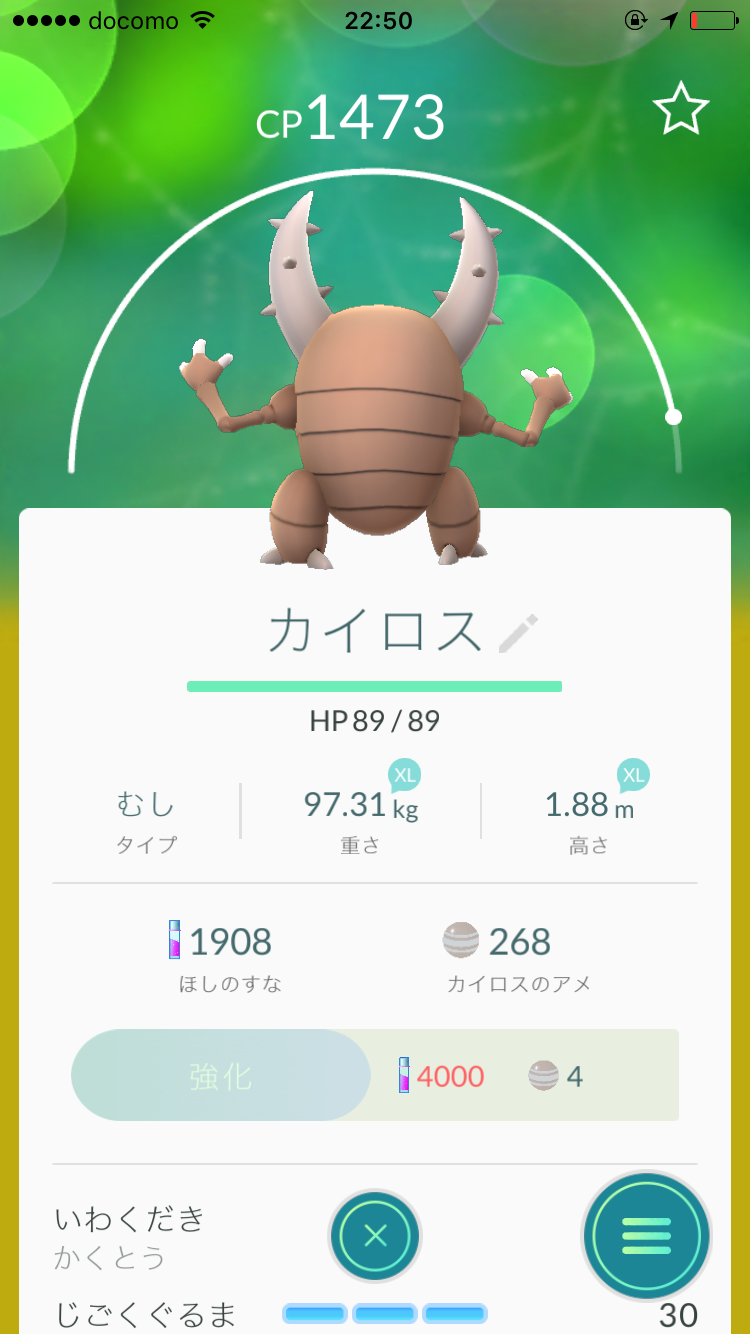
Task: Tap the XL badge next to height
Action: pyautogui.click(x=634, y=774)
